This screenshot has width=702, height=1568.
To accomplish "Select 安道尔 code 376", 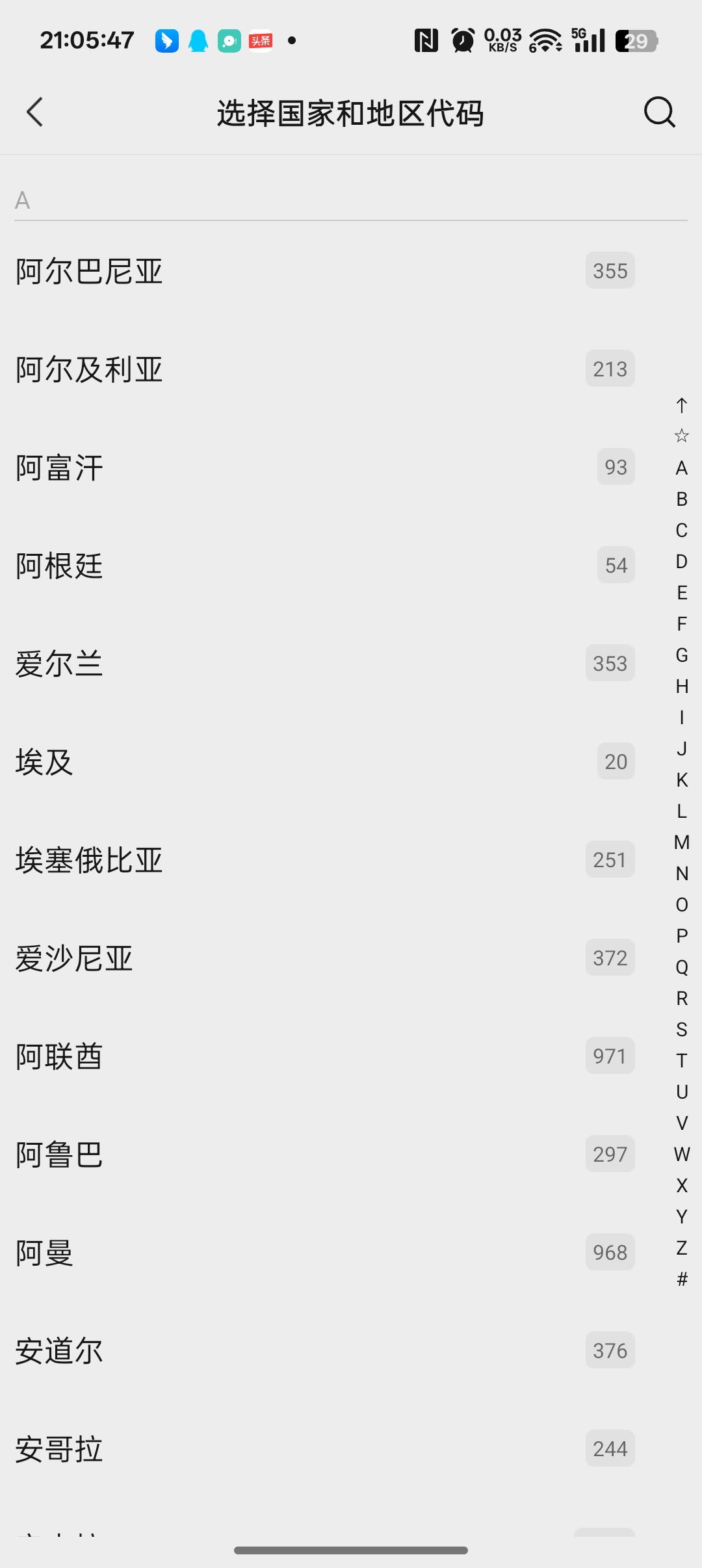I will coord(325,1351).
